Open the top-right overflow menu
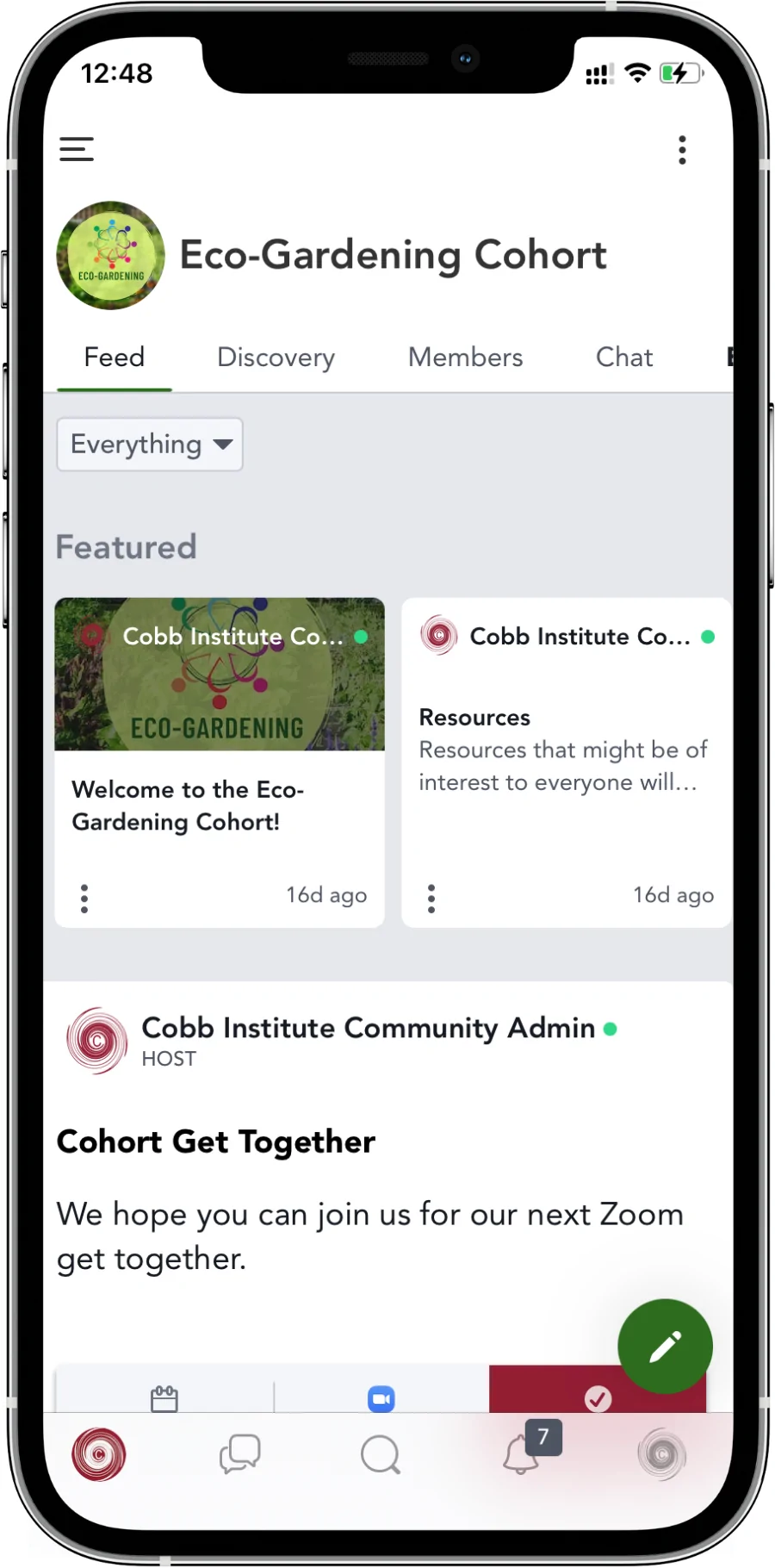The width and height of the screenshot is (775, 1568). point(682,150)
